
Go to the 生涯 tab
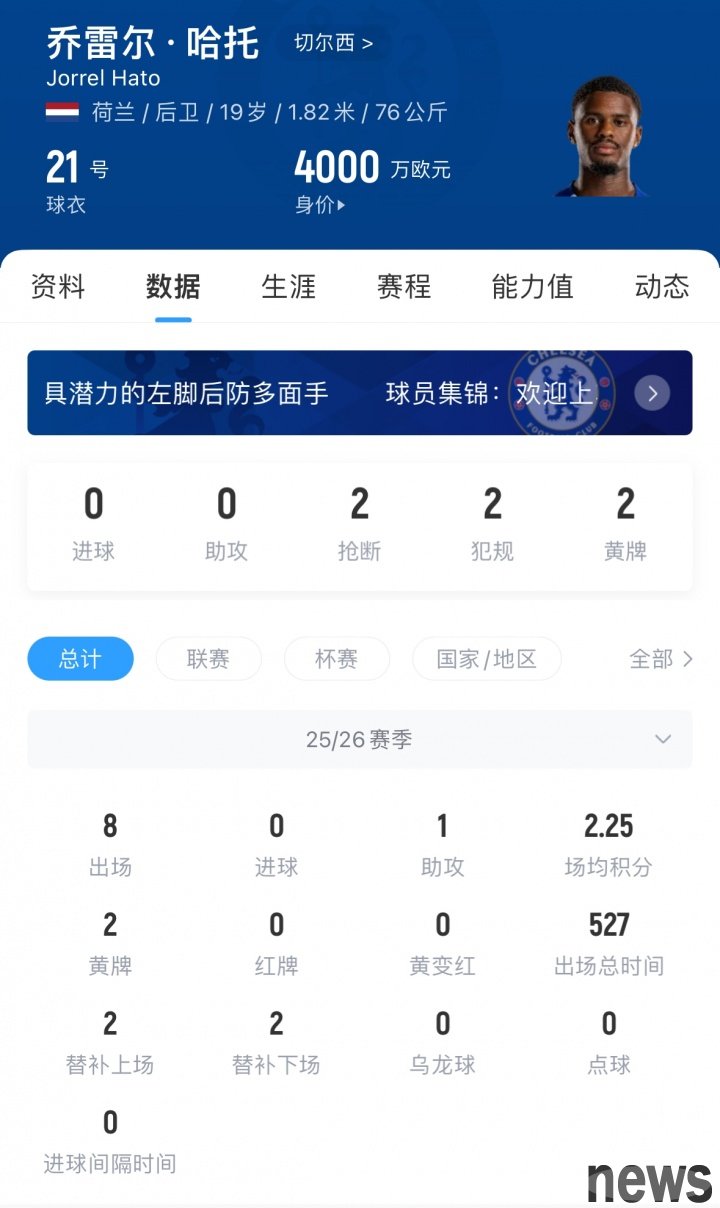(288, 287)
